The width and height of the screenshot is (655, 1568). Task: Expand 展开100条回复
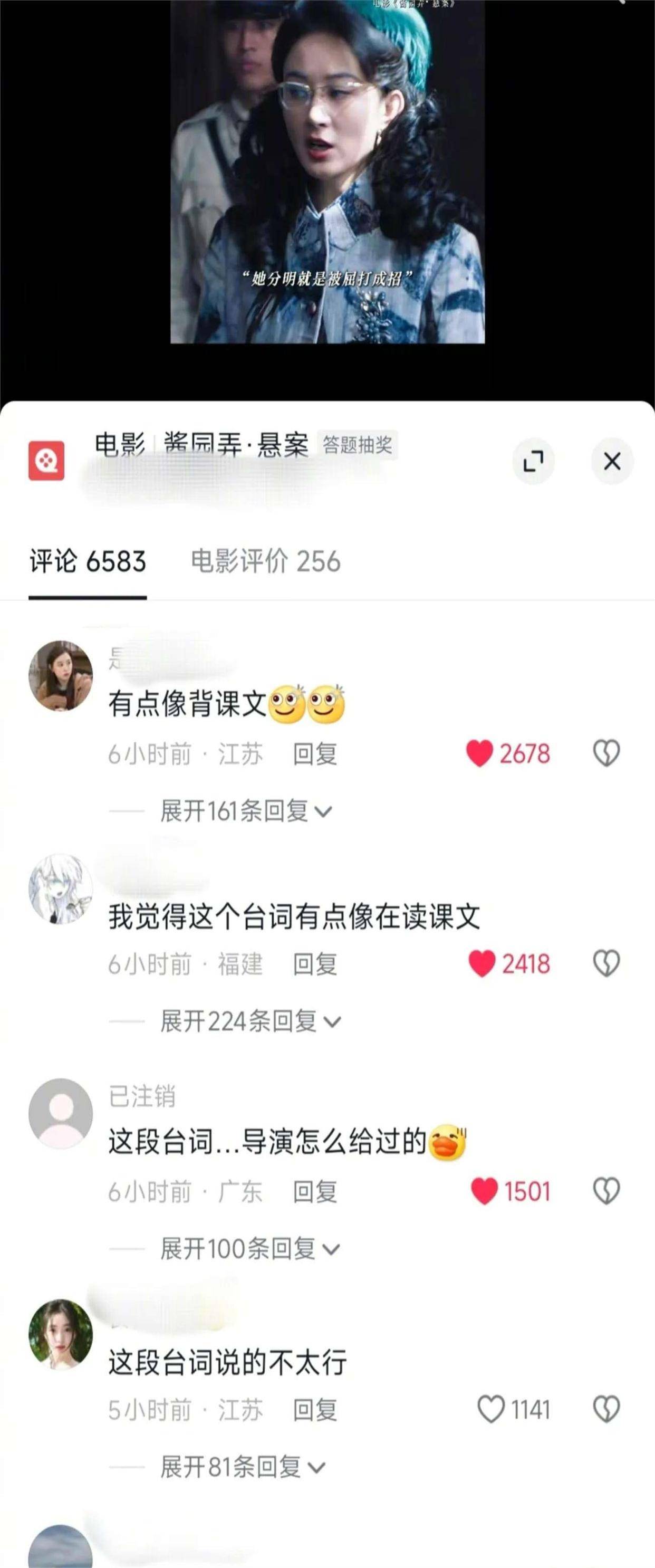click(x=249, y=1248)
